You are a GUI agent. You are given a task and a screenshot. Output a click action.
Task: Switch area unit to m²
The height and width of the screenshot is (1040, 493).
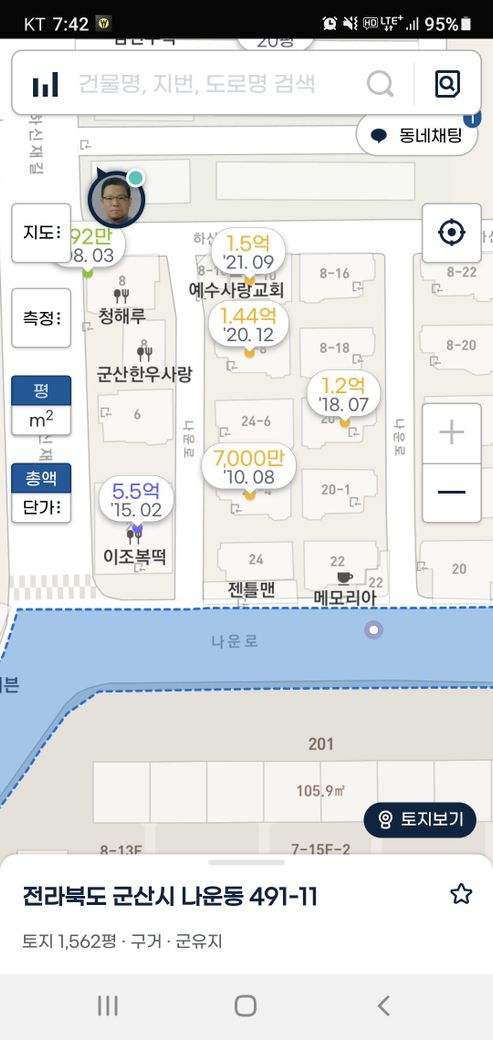41,420
